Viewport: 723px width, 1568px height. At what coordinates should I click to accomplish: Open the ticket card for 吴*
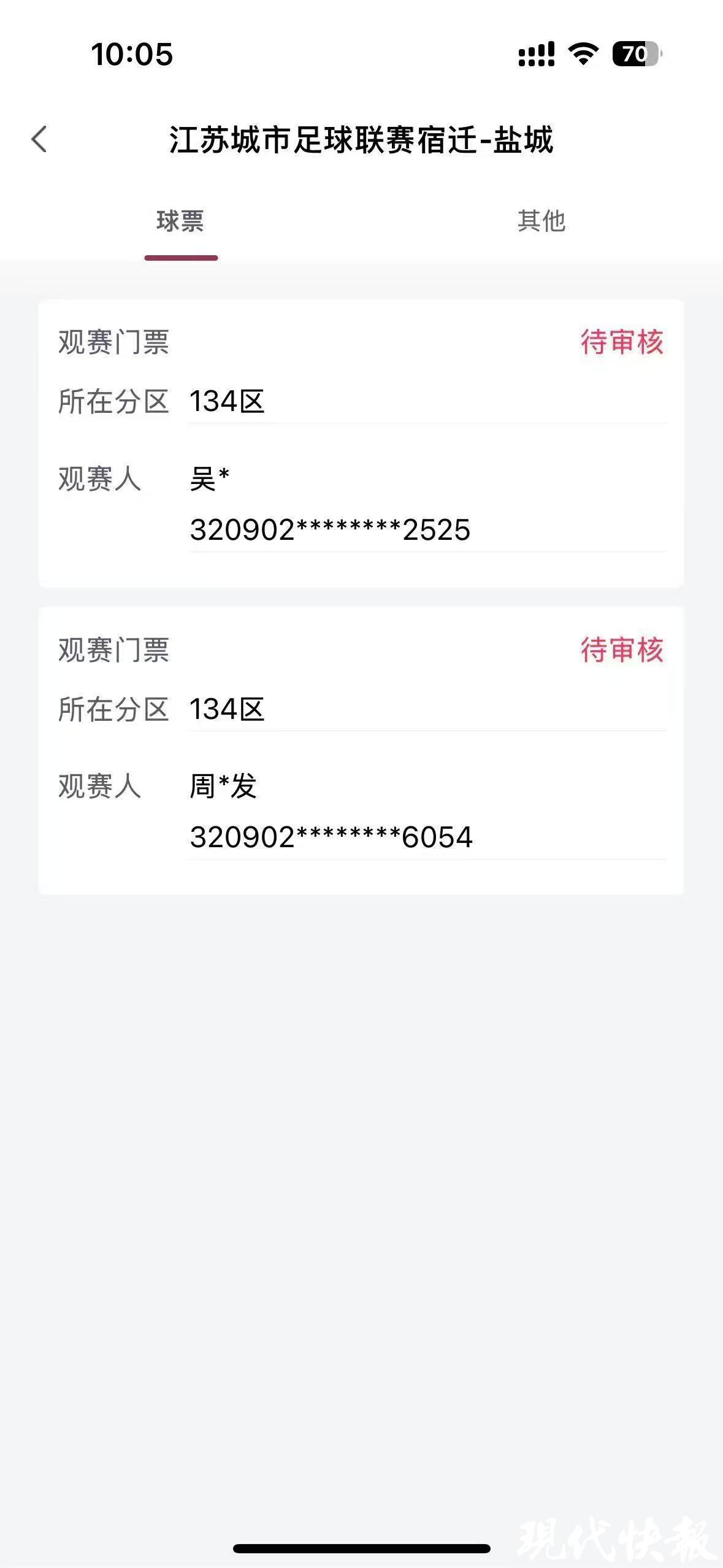pos(361,444)
